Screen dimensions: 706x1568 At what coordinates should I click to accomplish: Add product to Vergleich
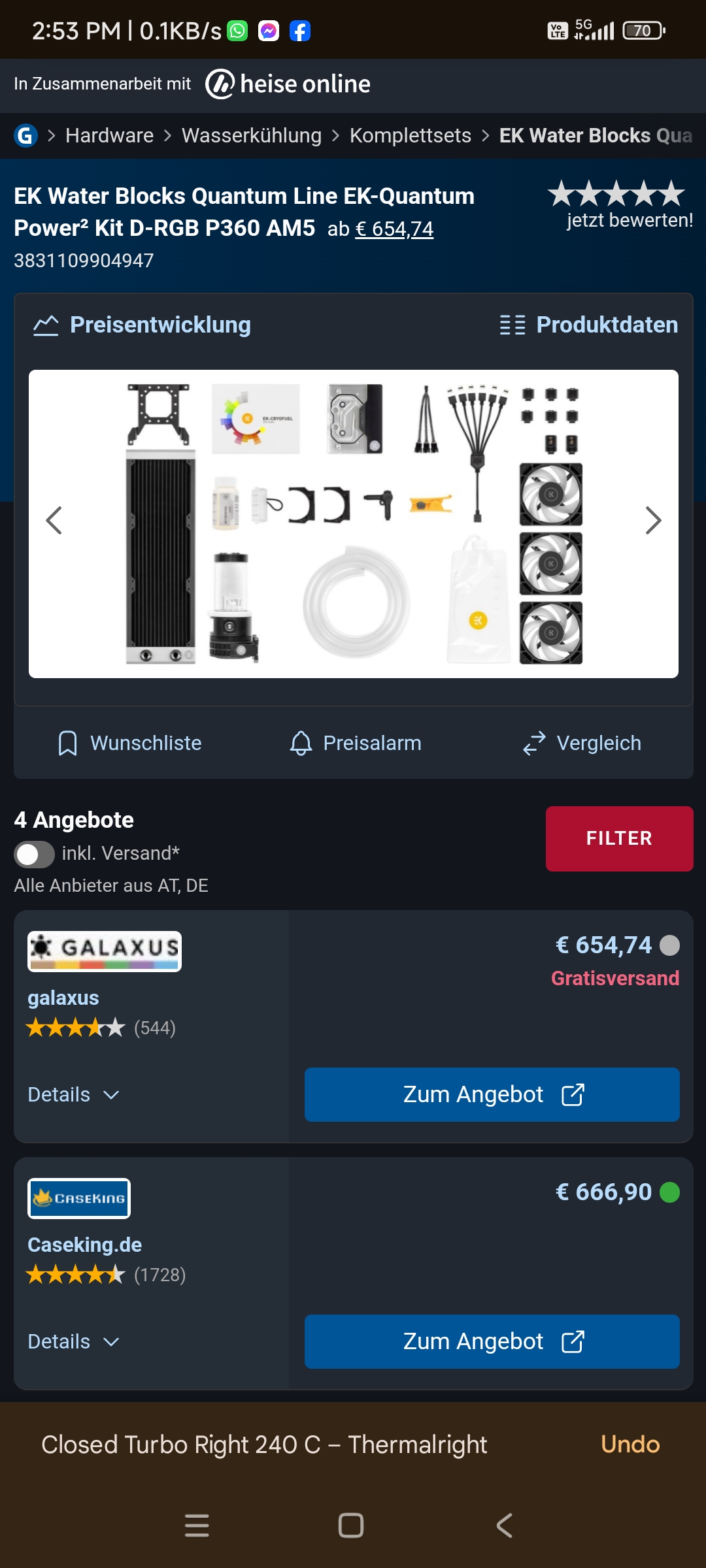[x=582, y=743]
